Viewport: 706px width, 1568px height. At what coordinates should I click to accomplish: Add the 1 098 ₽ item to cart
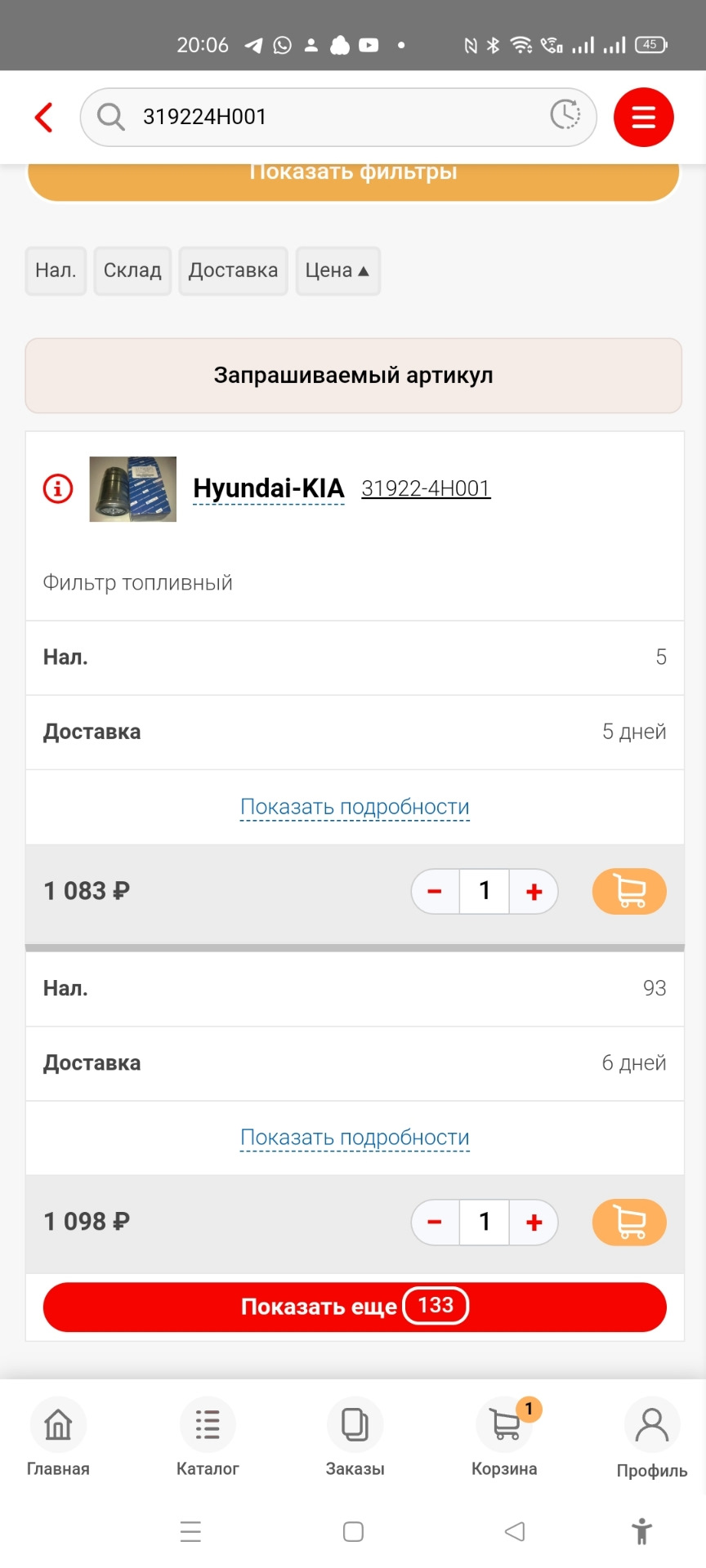(x=629, y=1222)
